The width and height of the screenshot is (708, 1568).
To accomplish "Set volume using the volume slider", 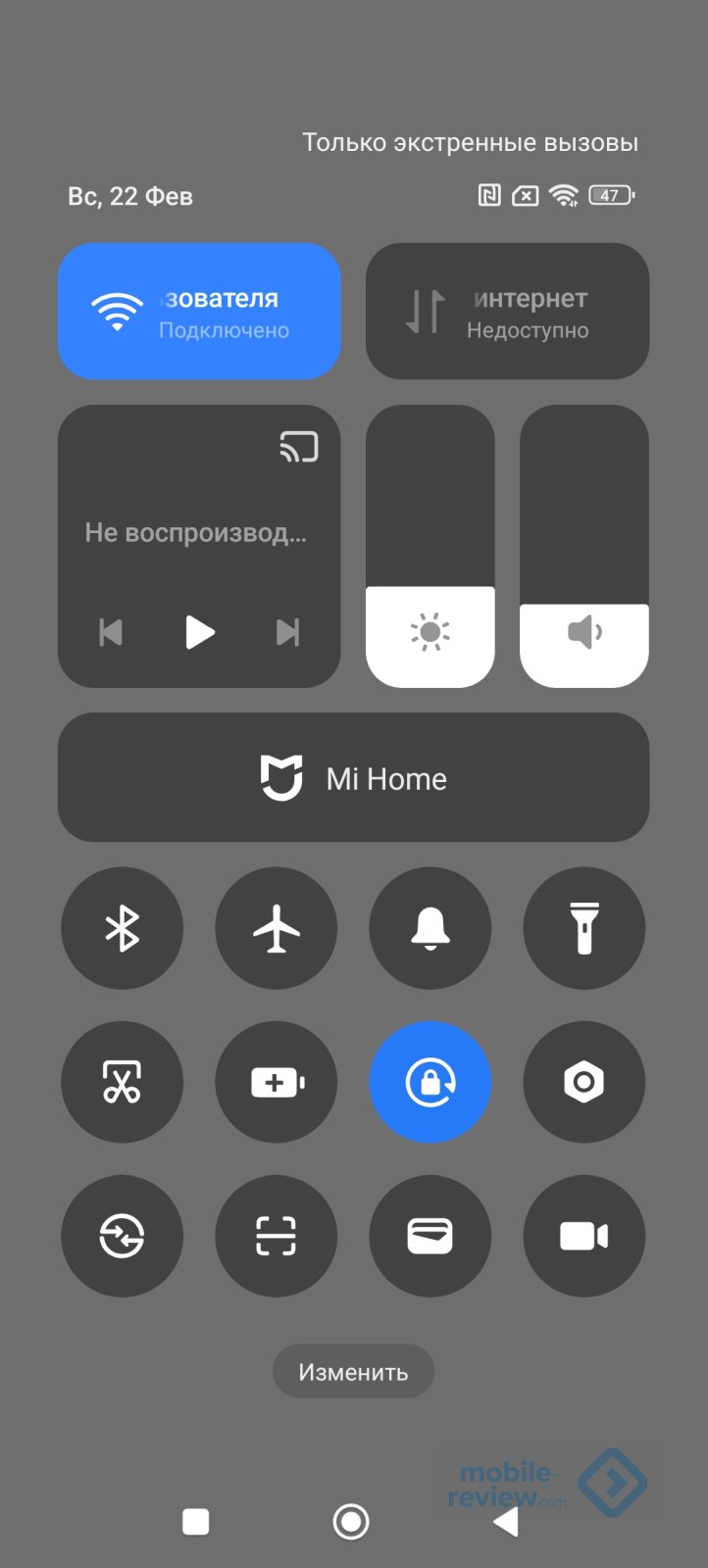I will [584, 547].
